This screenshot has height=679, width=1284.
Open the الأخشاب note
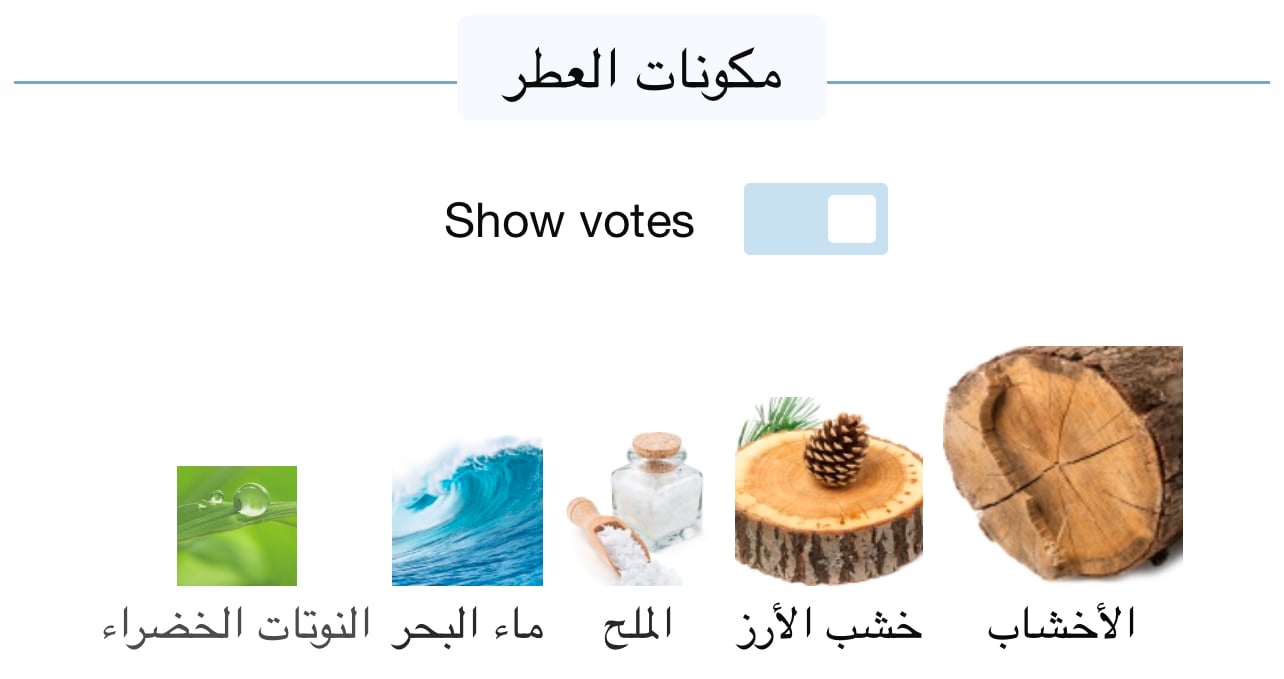1062,463
